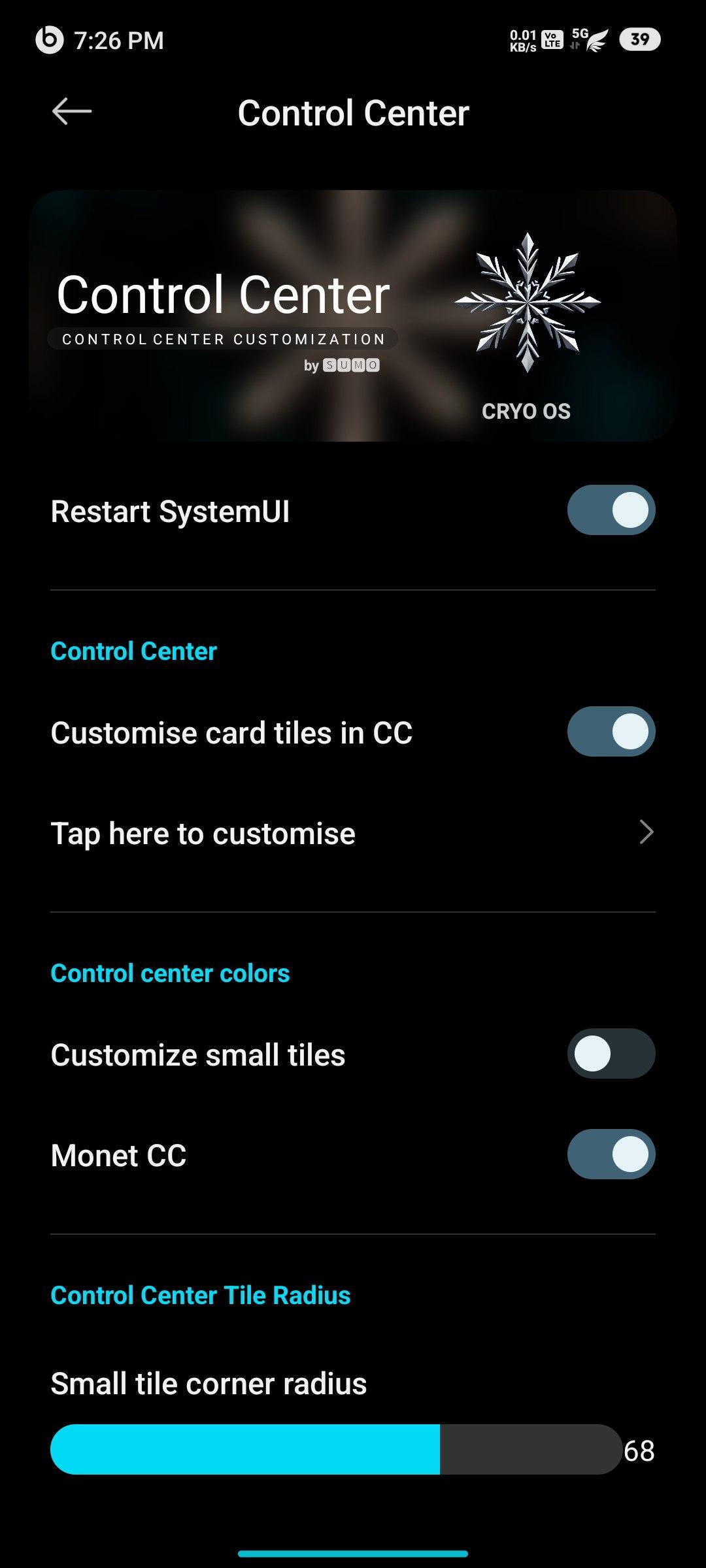This screenshot has height=1568, width=706.
Task: Open Tap here to customise
Action: 353,833
